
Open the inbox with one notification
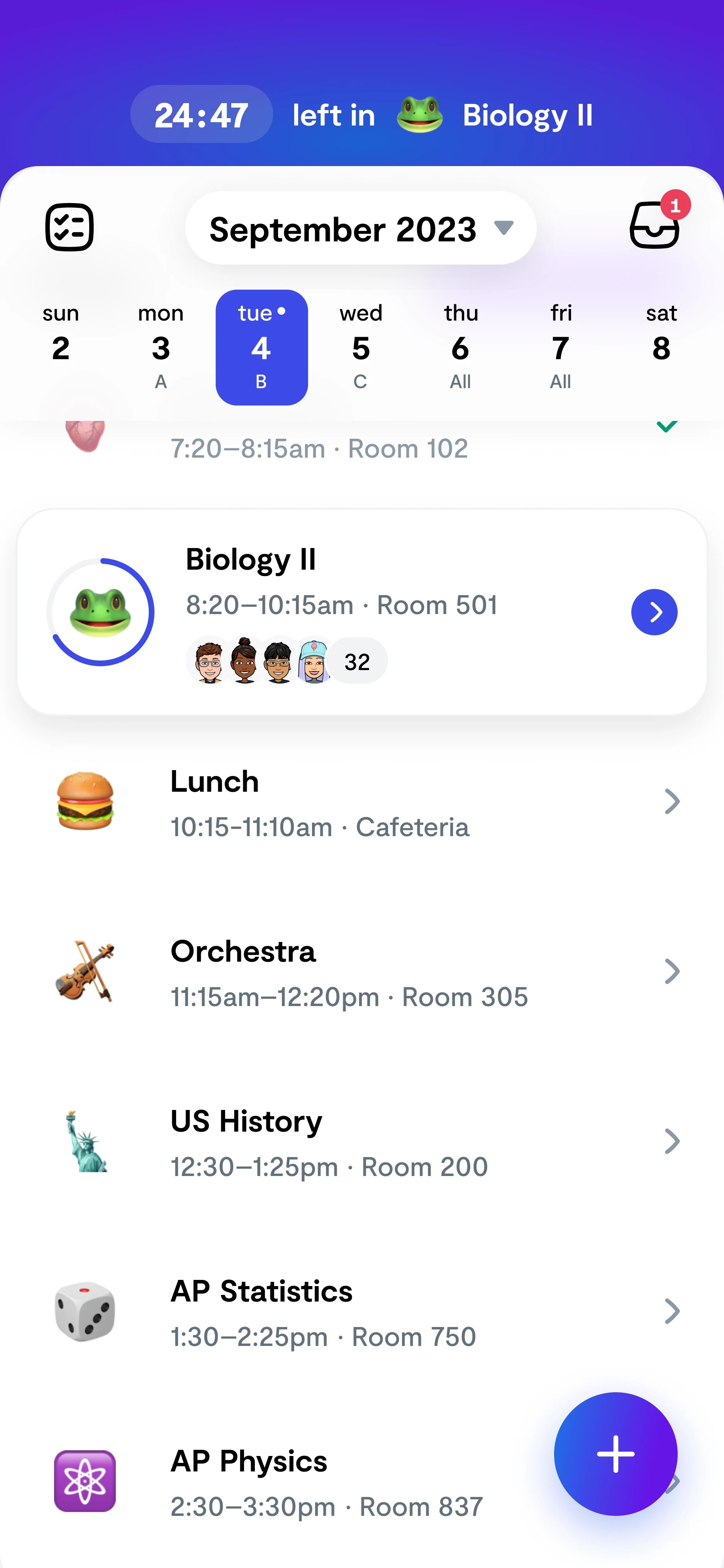pos(655,225)
